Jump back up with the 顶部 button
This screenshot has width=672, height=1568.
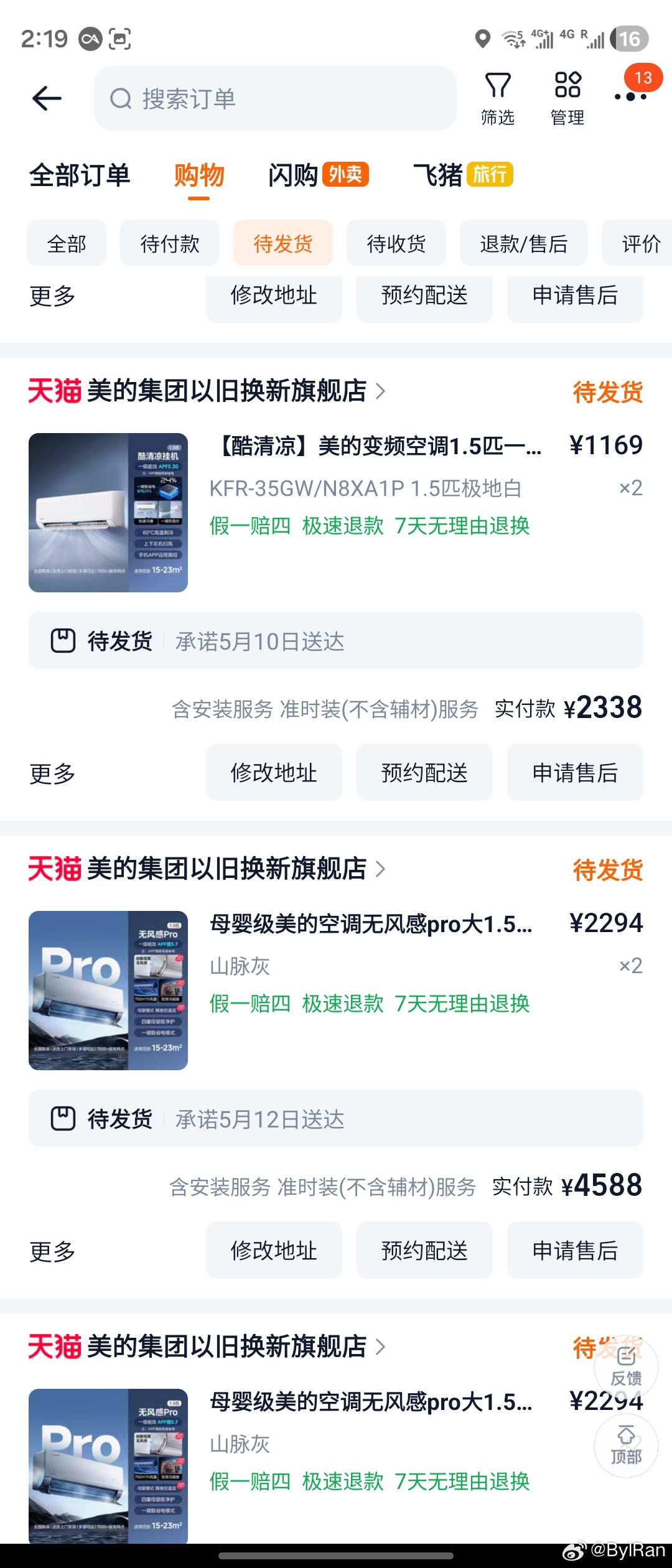tap(626, 1445)
